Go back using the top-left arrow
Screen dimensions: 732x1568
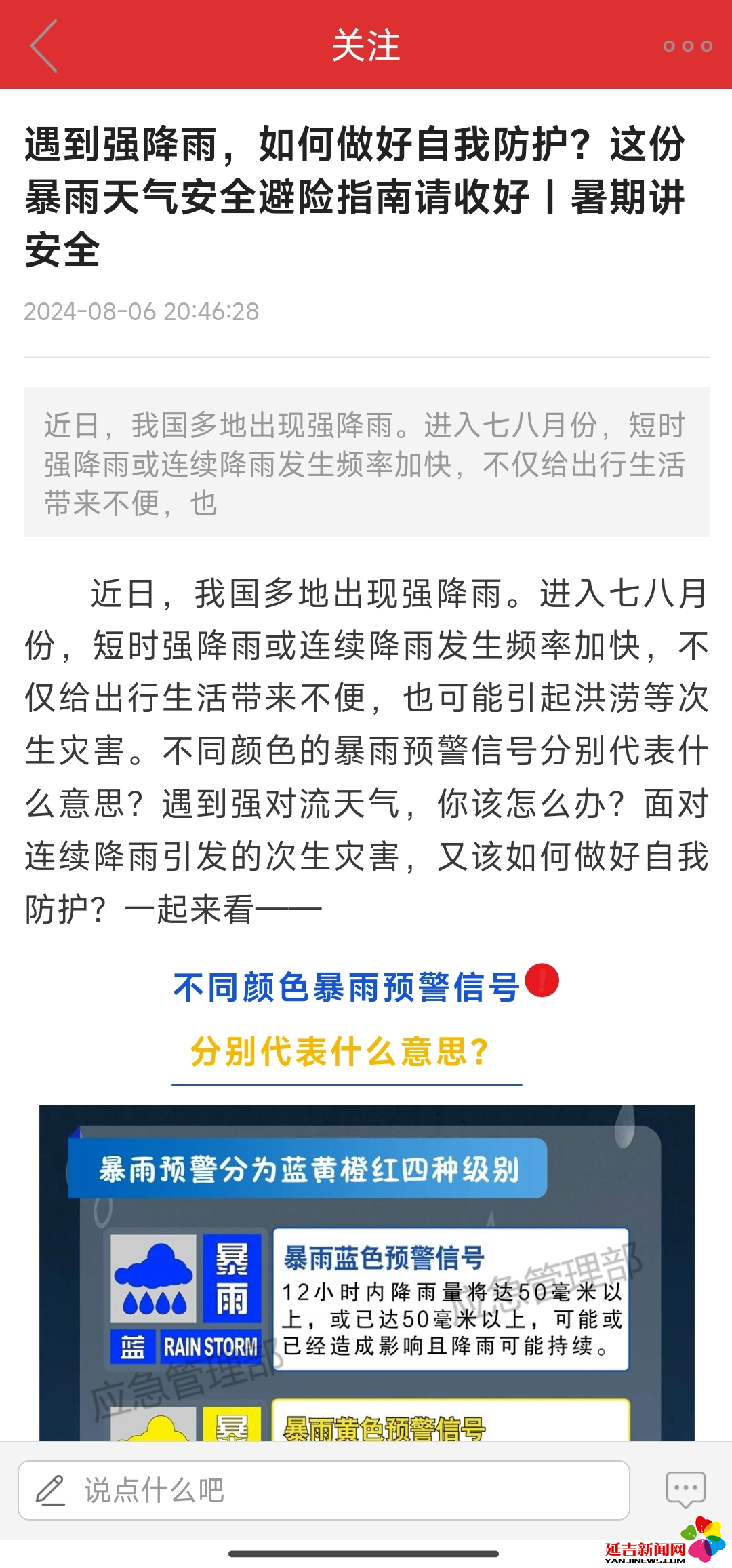[x=45, y=46]
